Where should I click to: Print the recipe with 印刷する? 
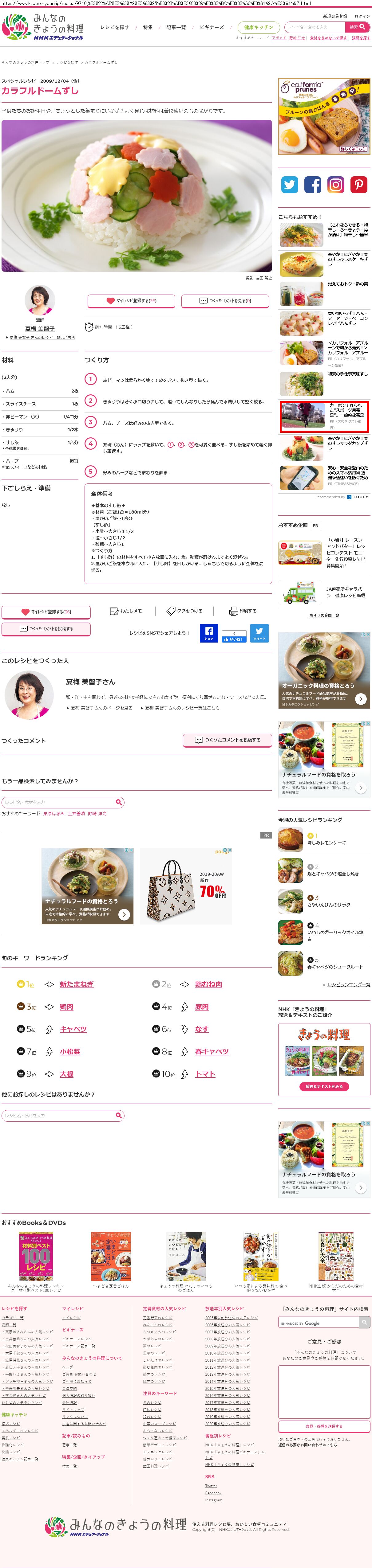tap(243, 611)
